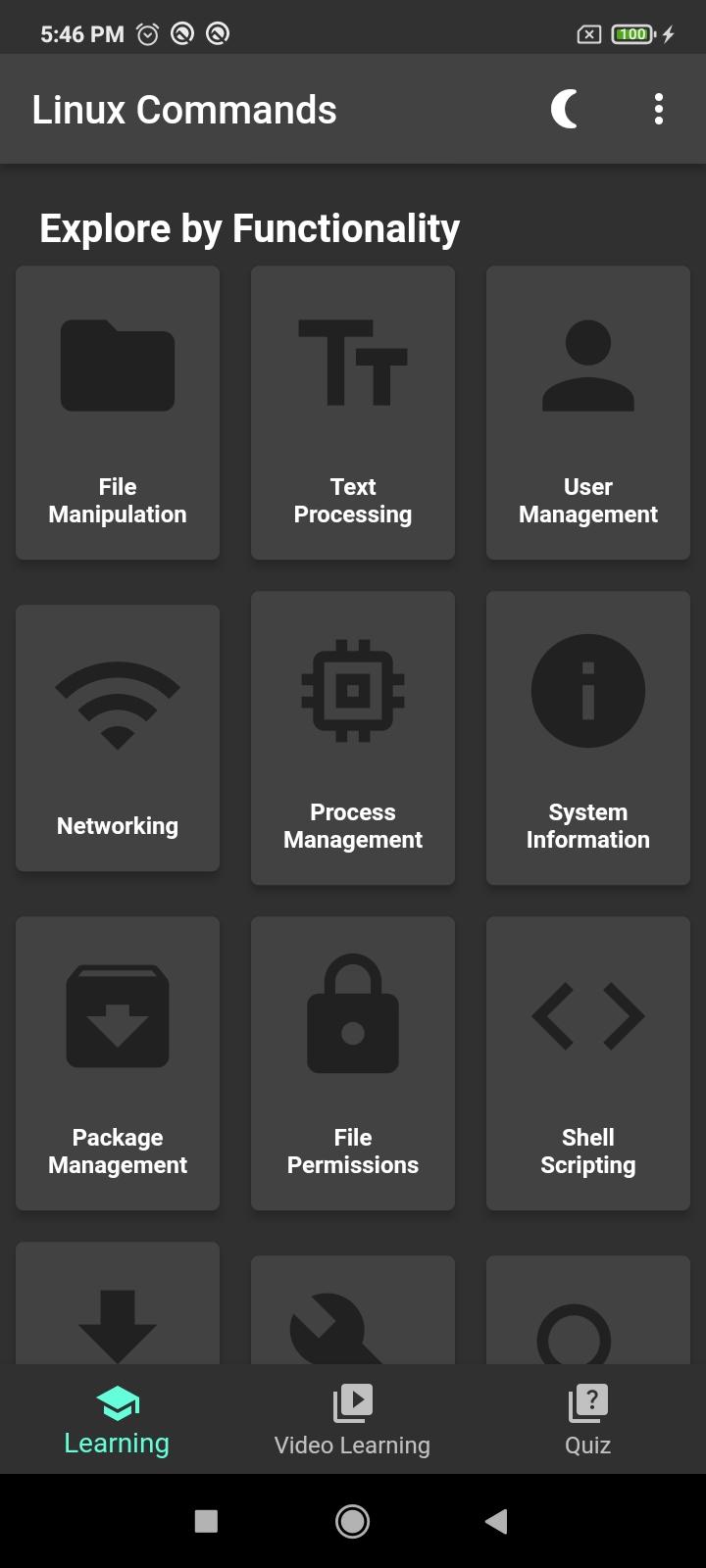The image size is (706, 1568).
Task: Open the Shell Scripting category
Action: pos(588,1063)
